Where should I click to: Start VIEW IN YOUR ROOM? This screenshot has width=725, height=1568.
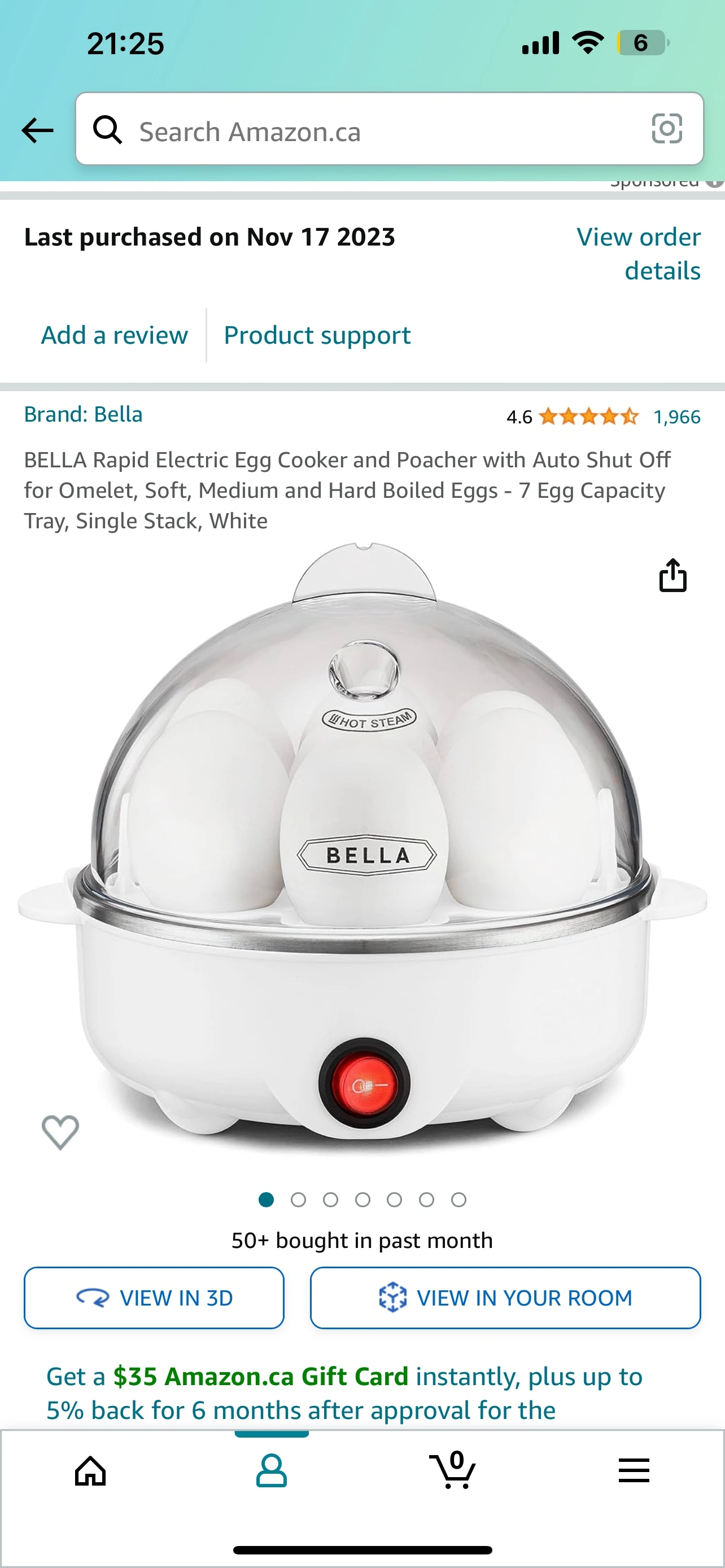(505, 1298)
